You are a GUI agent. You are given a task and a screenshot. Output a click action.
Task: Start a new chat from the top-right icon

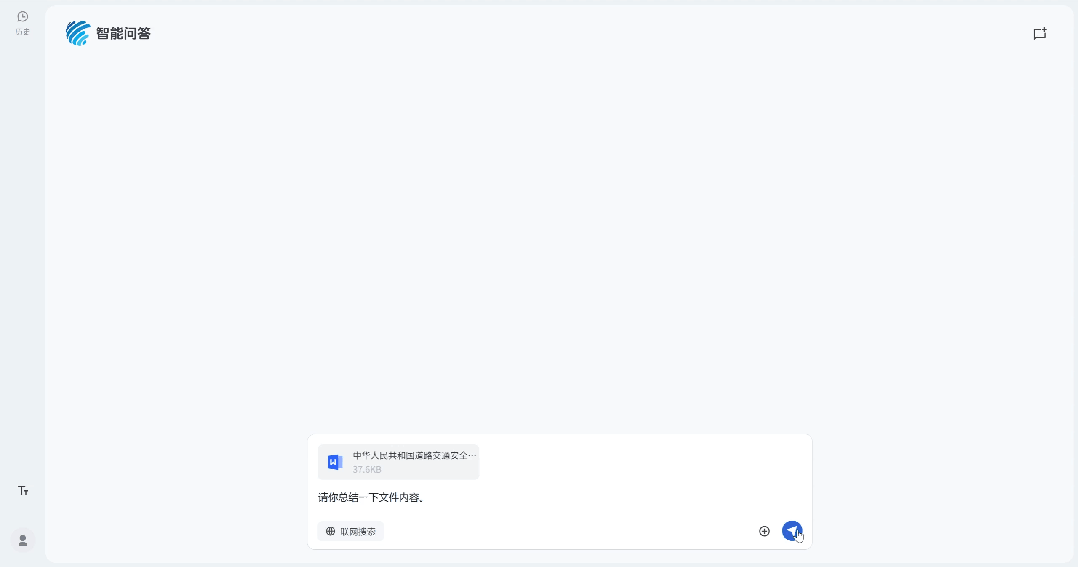tap(1039, 33)
